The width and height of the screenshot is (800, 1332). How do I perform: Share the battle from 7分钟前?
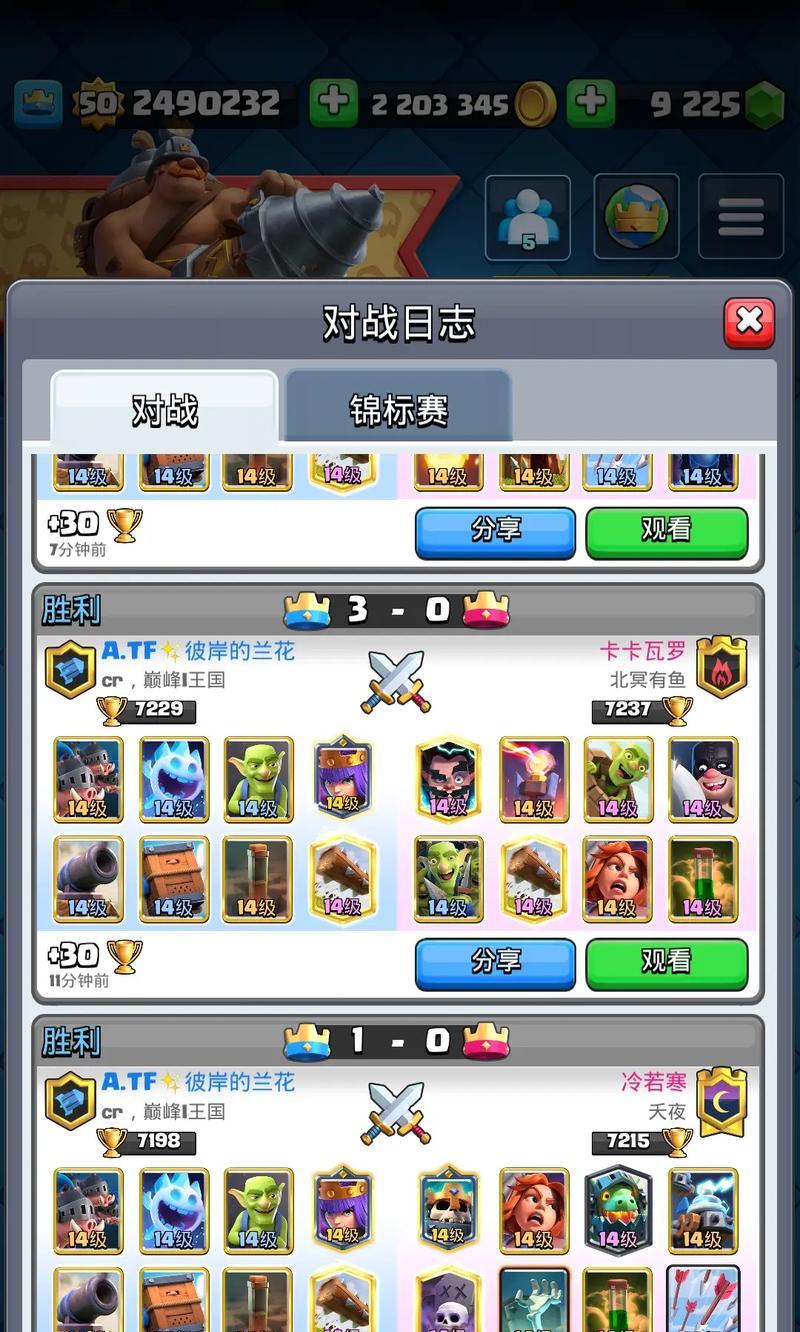coord(495,531)
